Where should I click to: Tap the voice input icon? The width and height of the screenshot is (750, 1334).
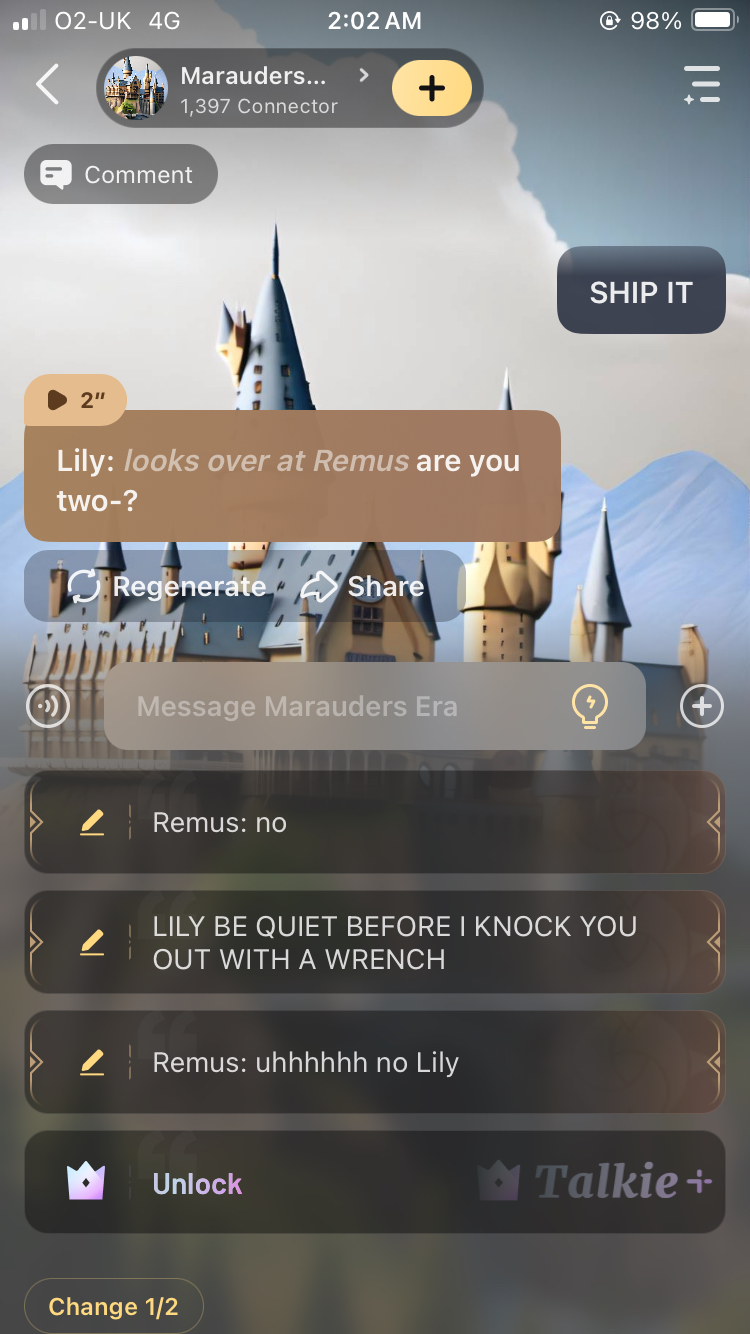click(x=47, y=707)
